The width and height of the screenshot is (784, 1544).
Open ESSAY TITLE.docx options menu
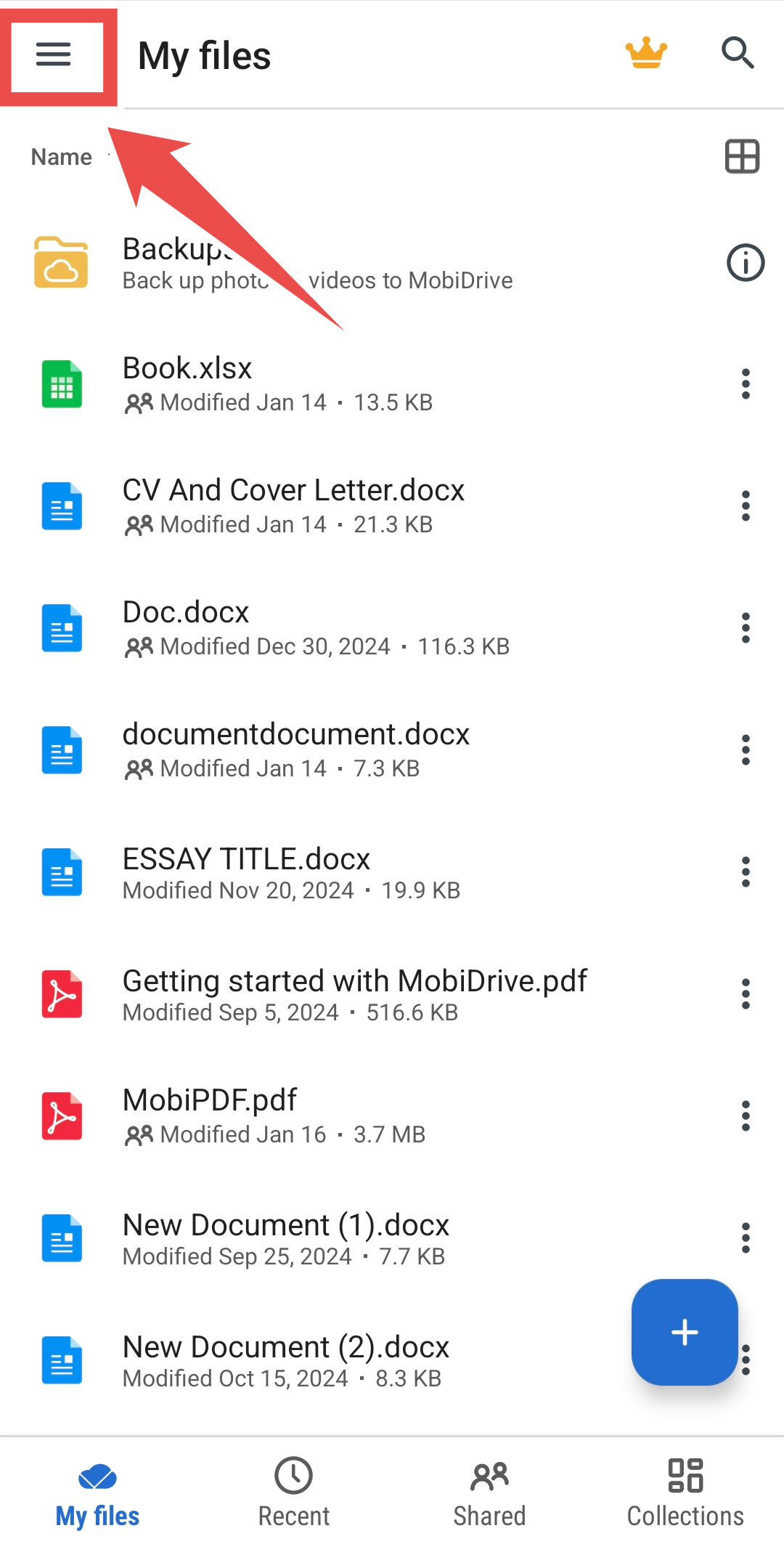coord(746,871)
